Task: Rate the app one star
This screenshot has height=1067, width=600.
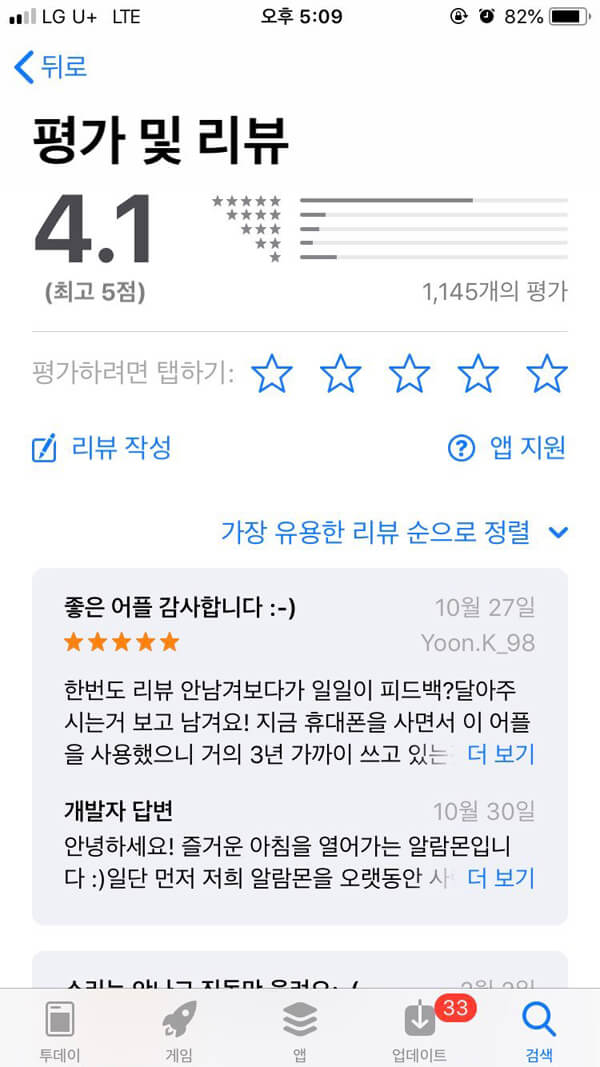Action: tap(272, 374)
